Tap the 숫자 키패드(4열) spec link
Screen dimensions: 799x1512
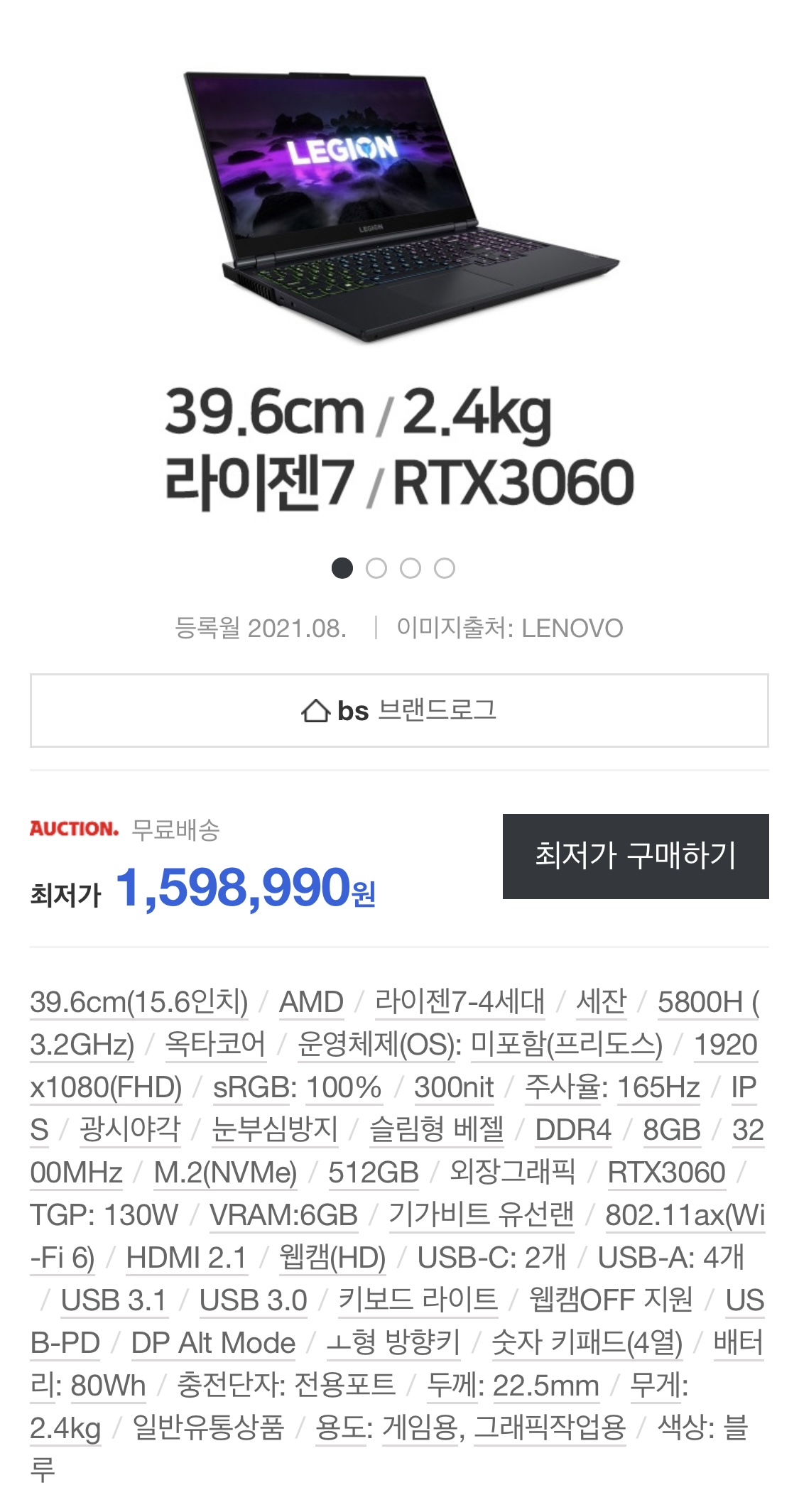[x=587, y=1343]
